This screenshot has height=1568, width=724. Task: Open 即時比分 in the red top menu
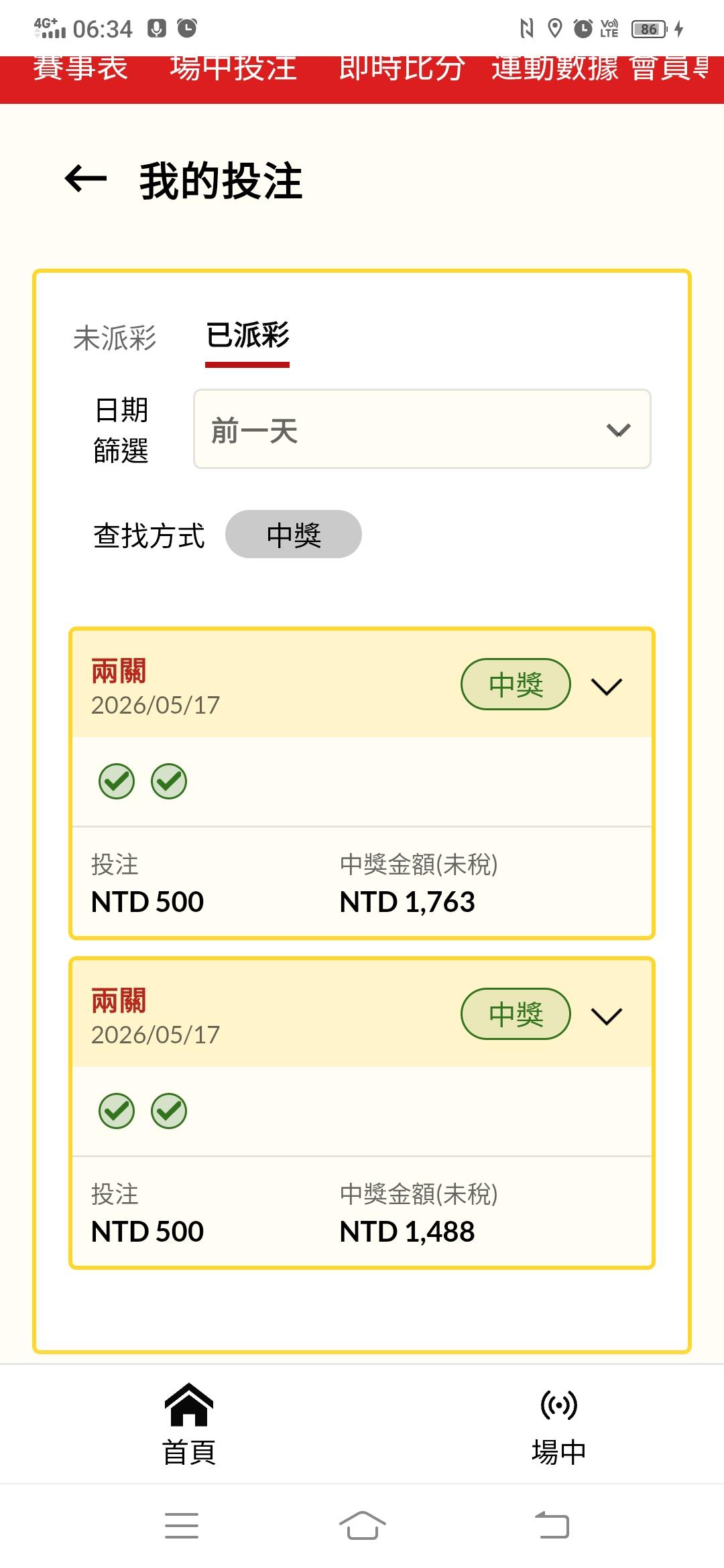(x=401, y=68)
